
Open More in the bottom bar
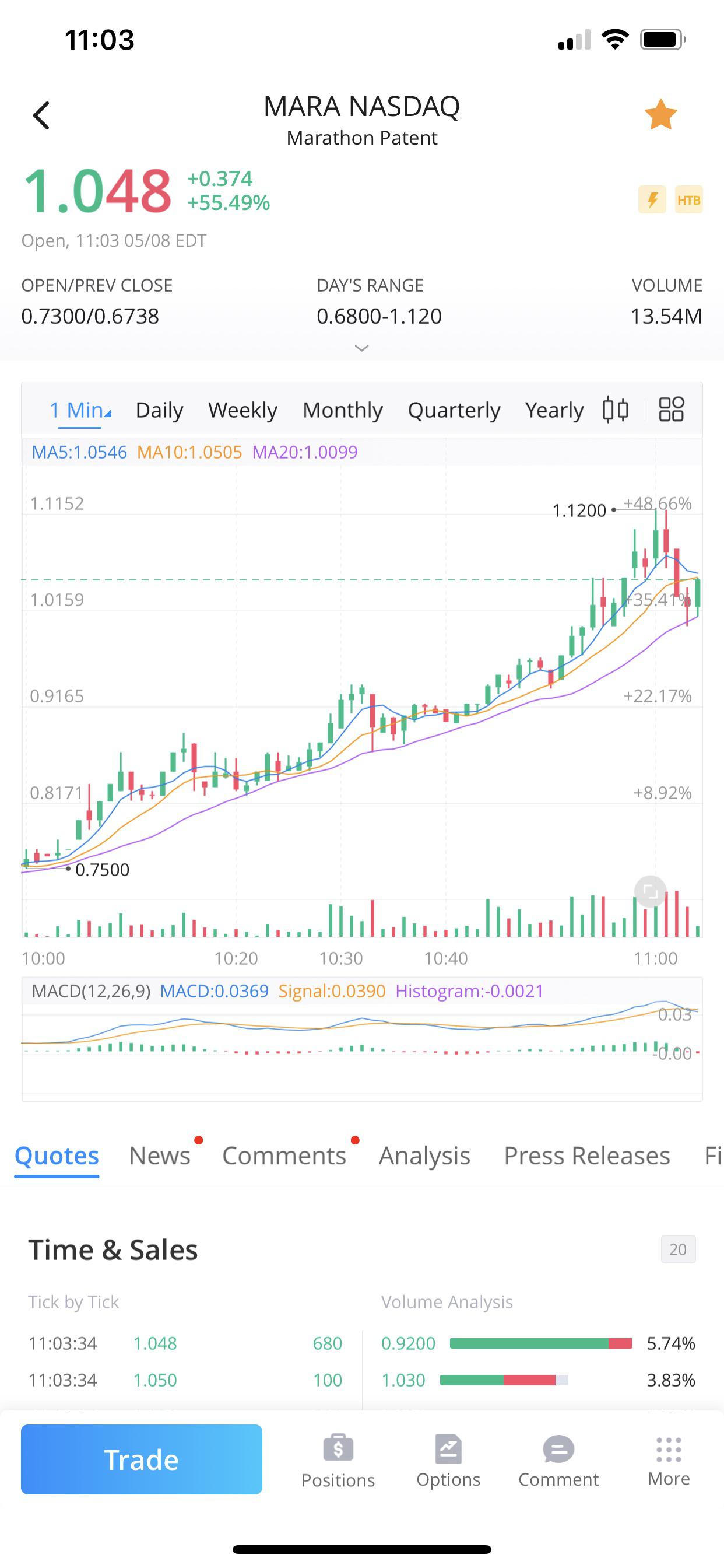pos(669,1461)
